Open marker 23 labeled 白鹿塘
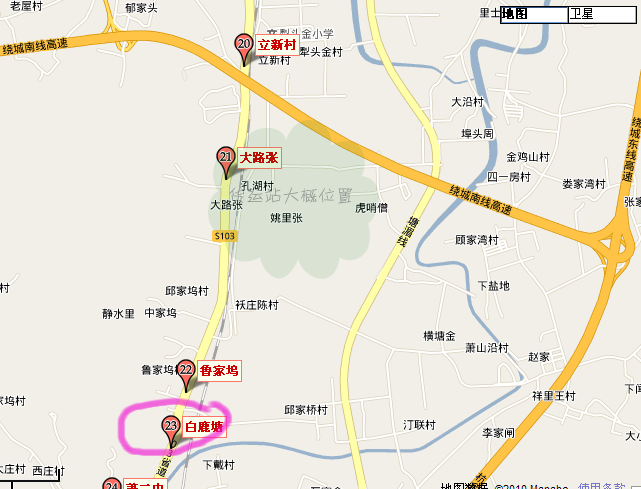The image size is (641, 489). (171, 427)
